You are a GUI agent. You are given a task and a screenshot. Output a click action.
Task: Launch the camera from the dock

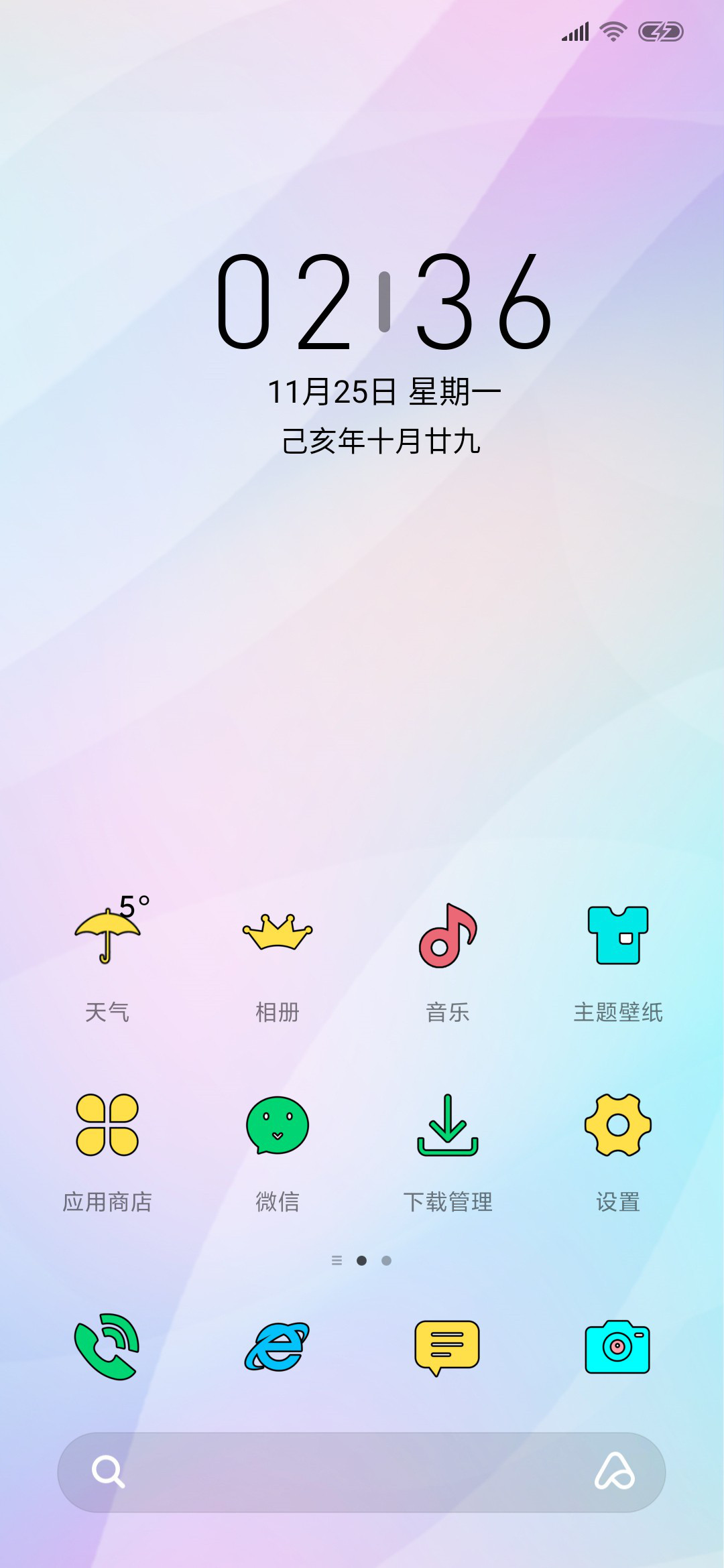[x=618, y=1347]
